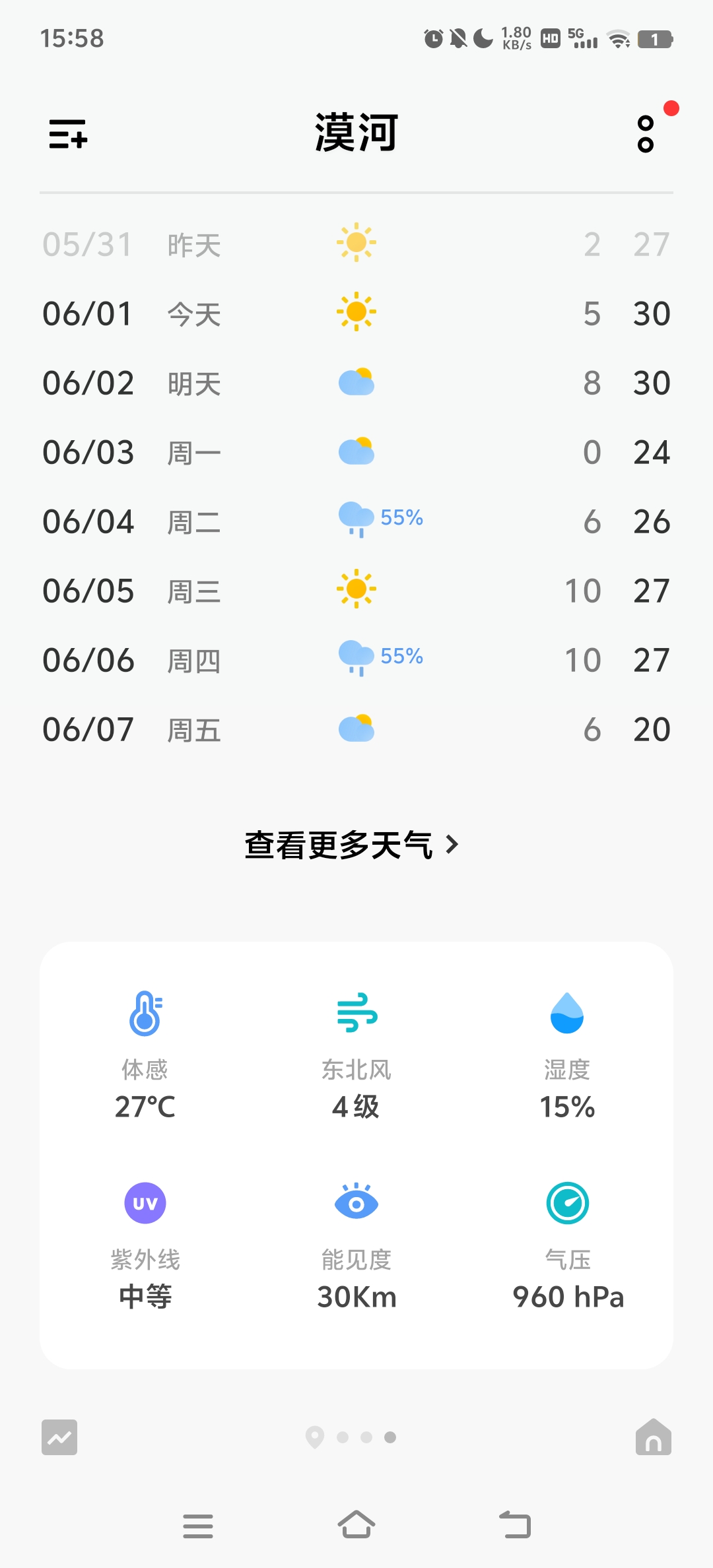This screenshot has width=713, height=1568.
Task: Open the 06/02 明天 forecast row
Action: [x=356, y=383]
